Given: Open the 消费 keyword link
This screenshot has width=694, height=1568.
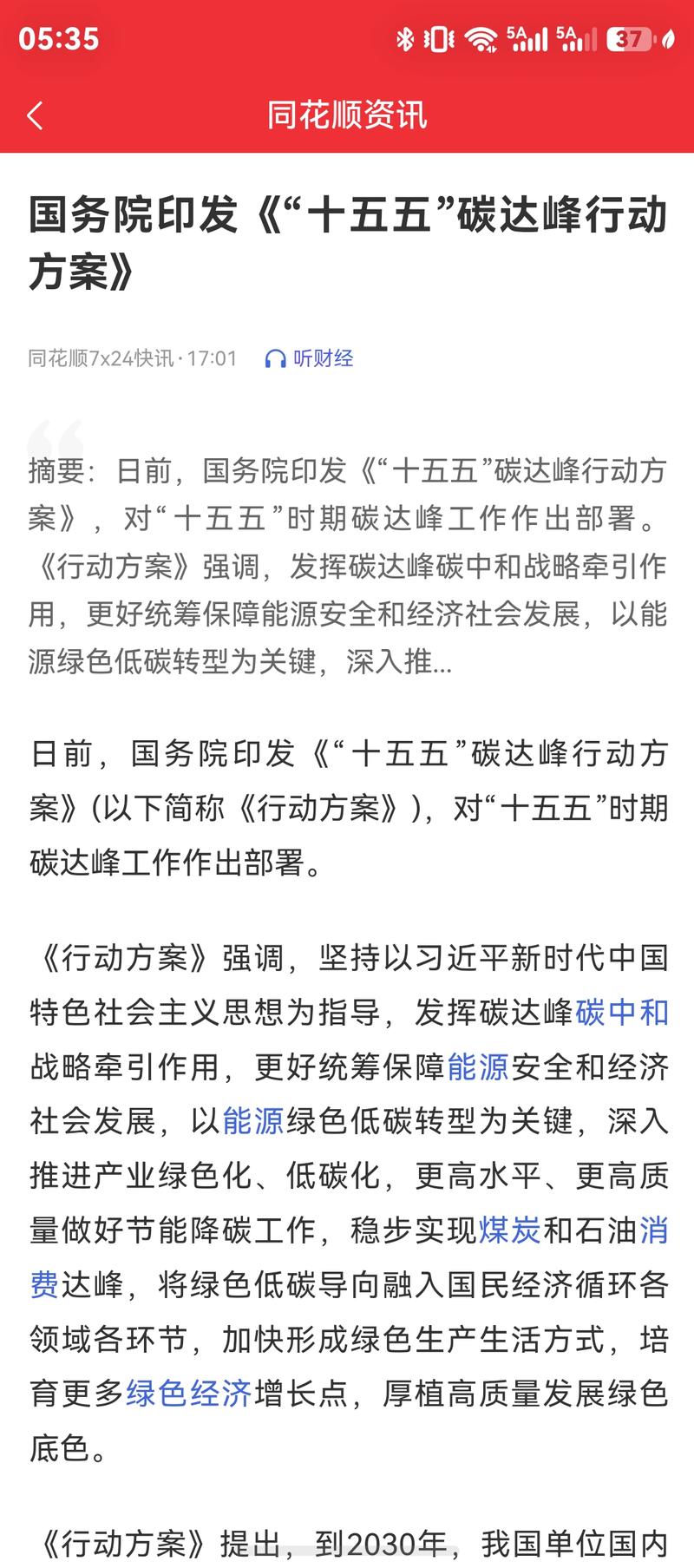Looking at the screenshot, I should 653,1230.
